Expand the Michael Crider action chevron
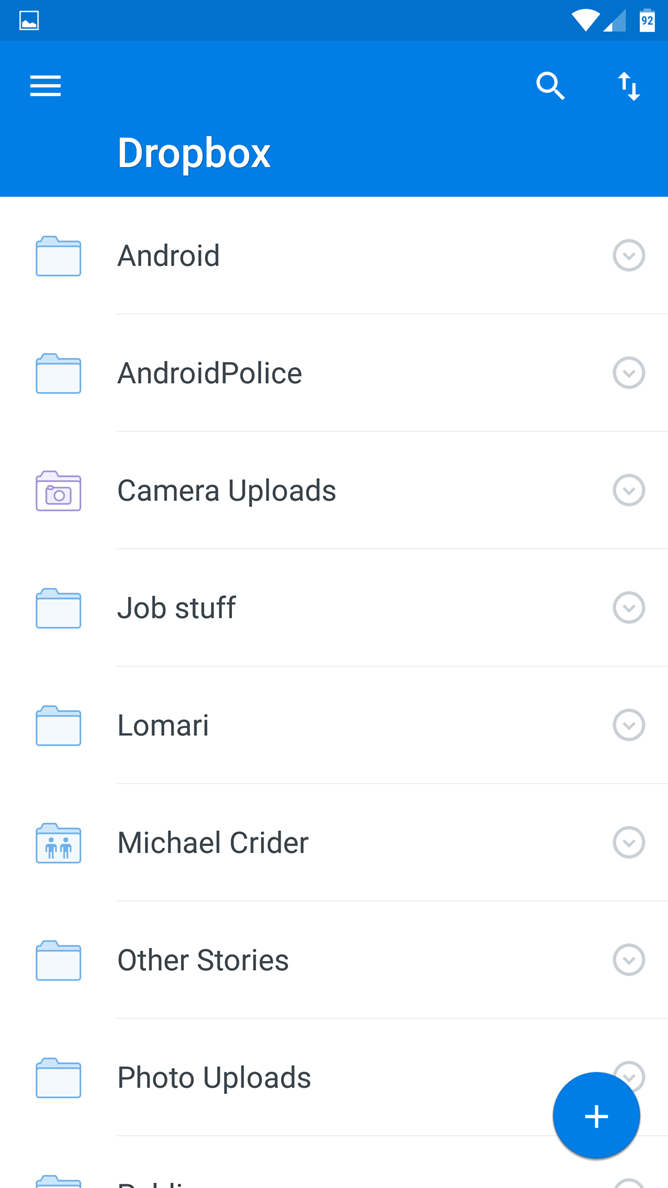The width and height of the screenshot is (668, 1188). (x=629, y=843)
